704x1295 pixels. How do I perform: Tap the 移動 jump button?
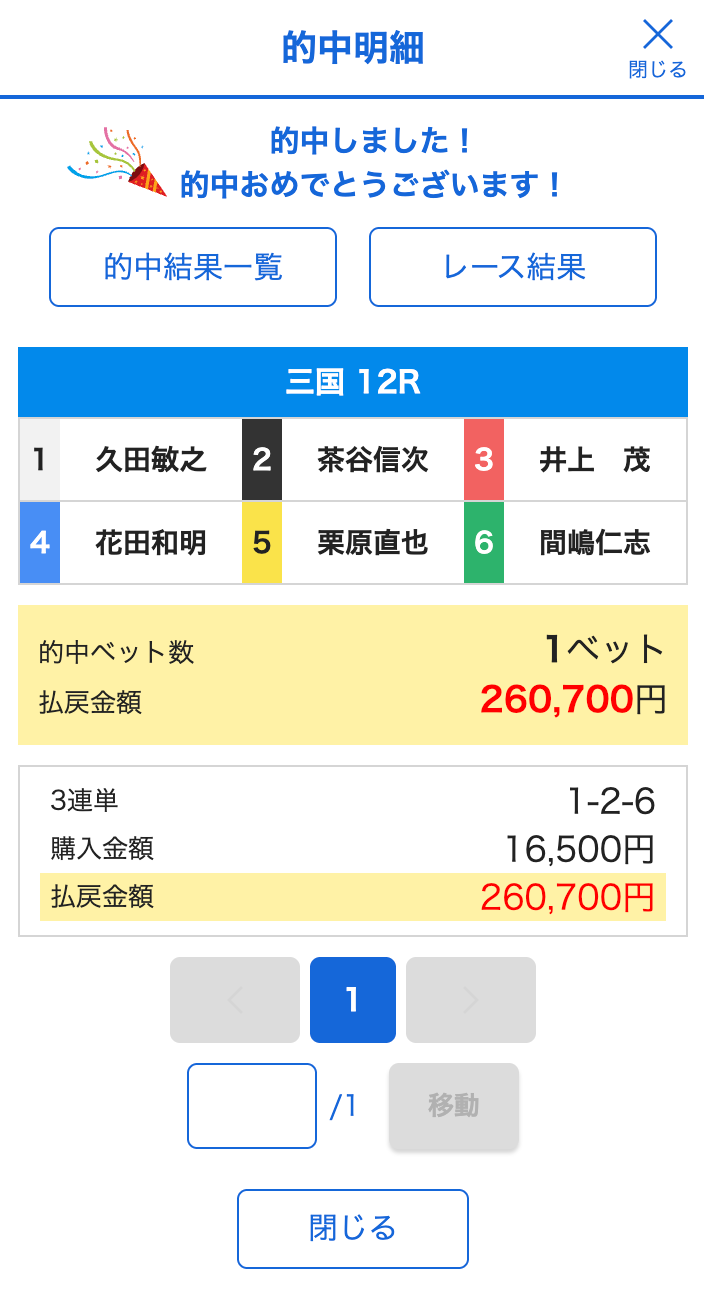point(454,1106)
